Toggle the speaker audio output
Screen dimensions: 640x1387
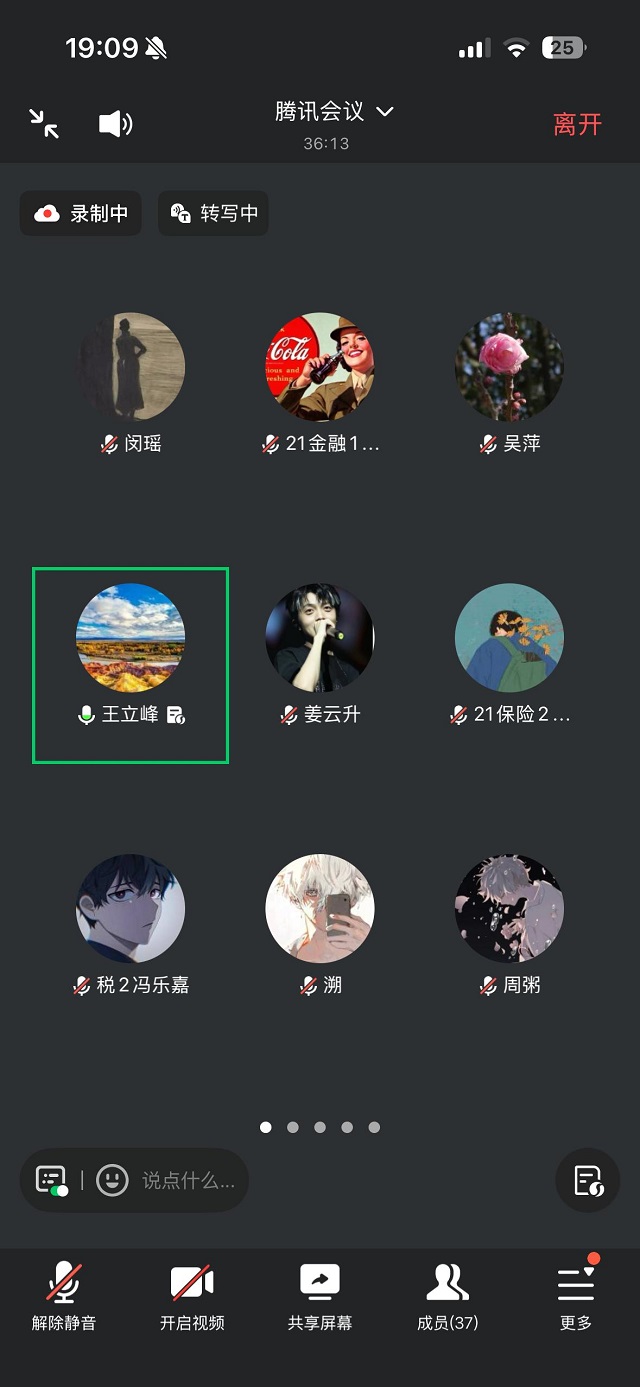coord(115,123)
